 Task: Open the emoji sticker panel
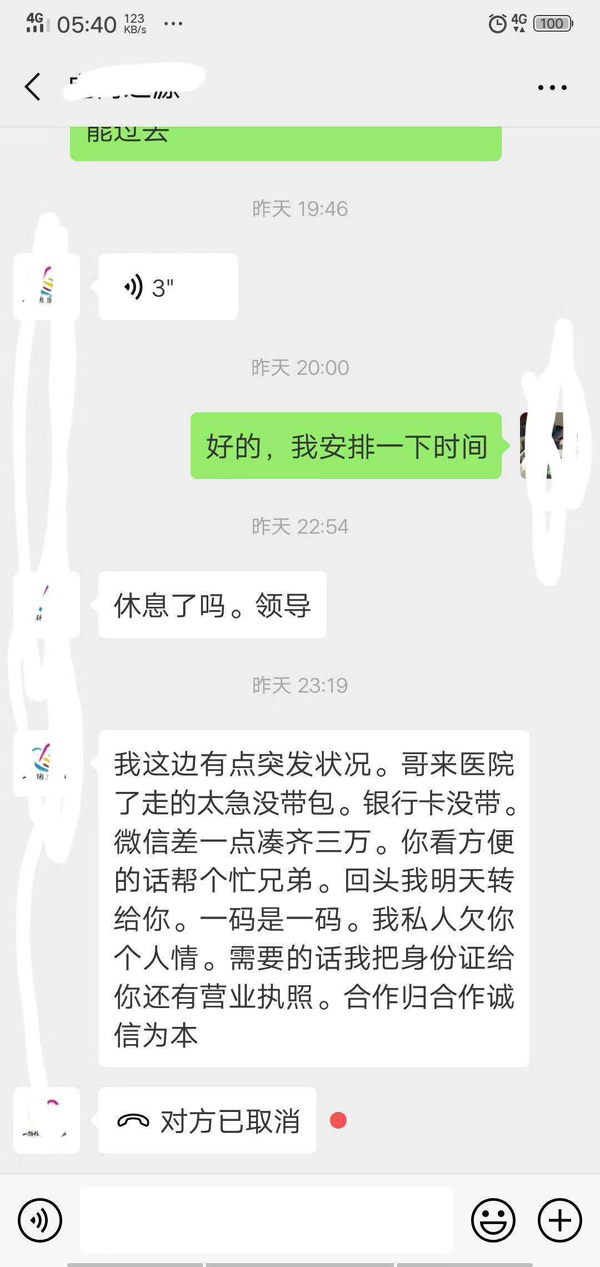click(493, 1219)
